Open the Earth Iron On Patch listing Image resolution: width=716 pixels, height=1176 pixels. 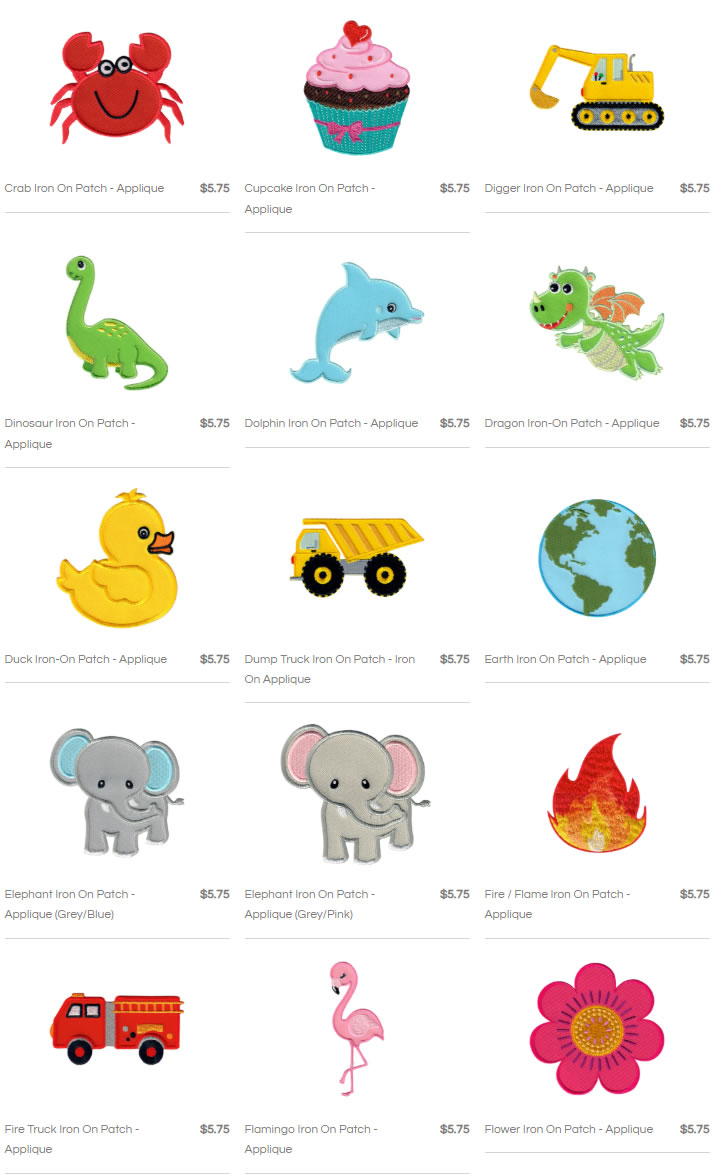click(x=597, y=558)
